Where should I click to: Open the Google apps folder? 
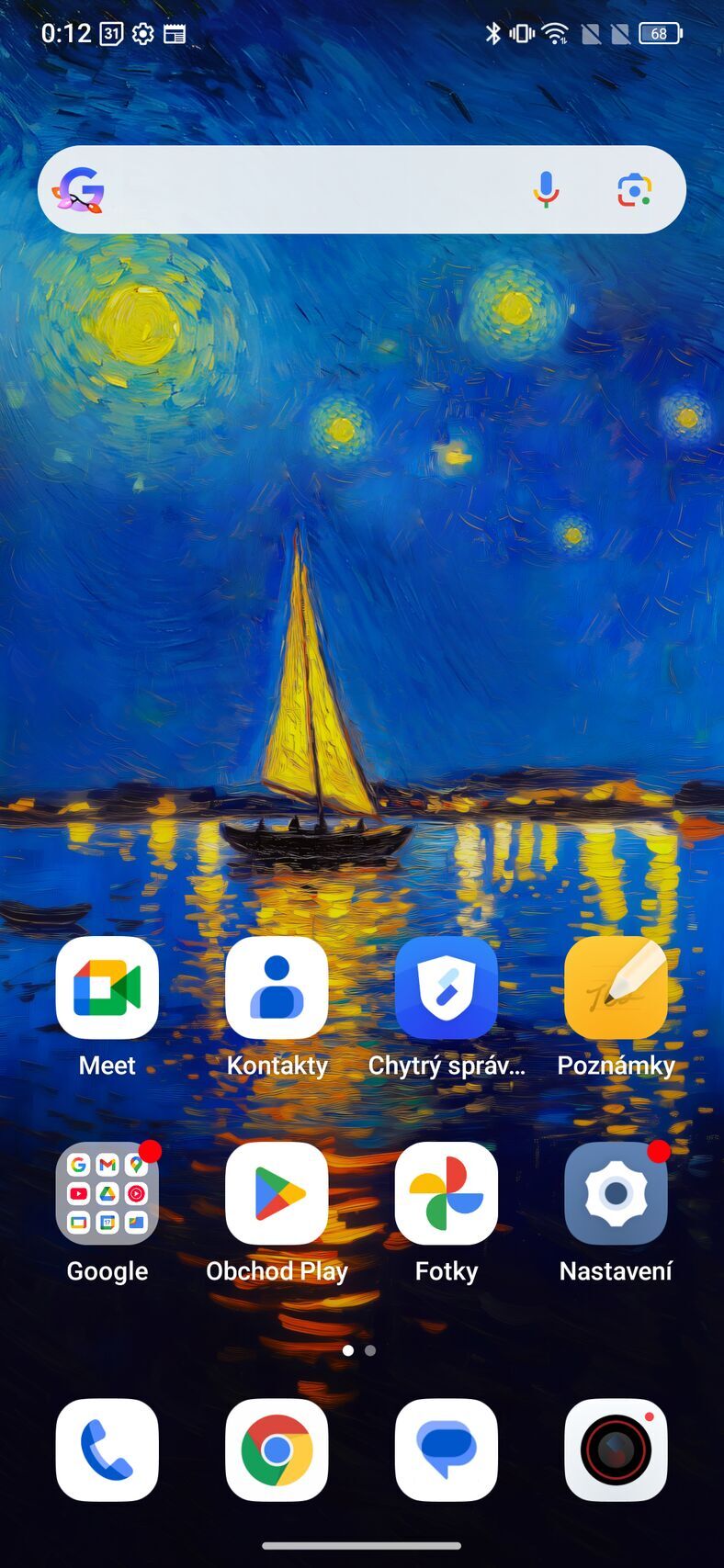[107, 1194]
